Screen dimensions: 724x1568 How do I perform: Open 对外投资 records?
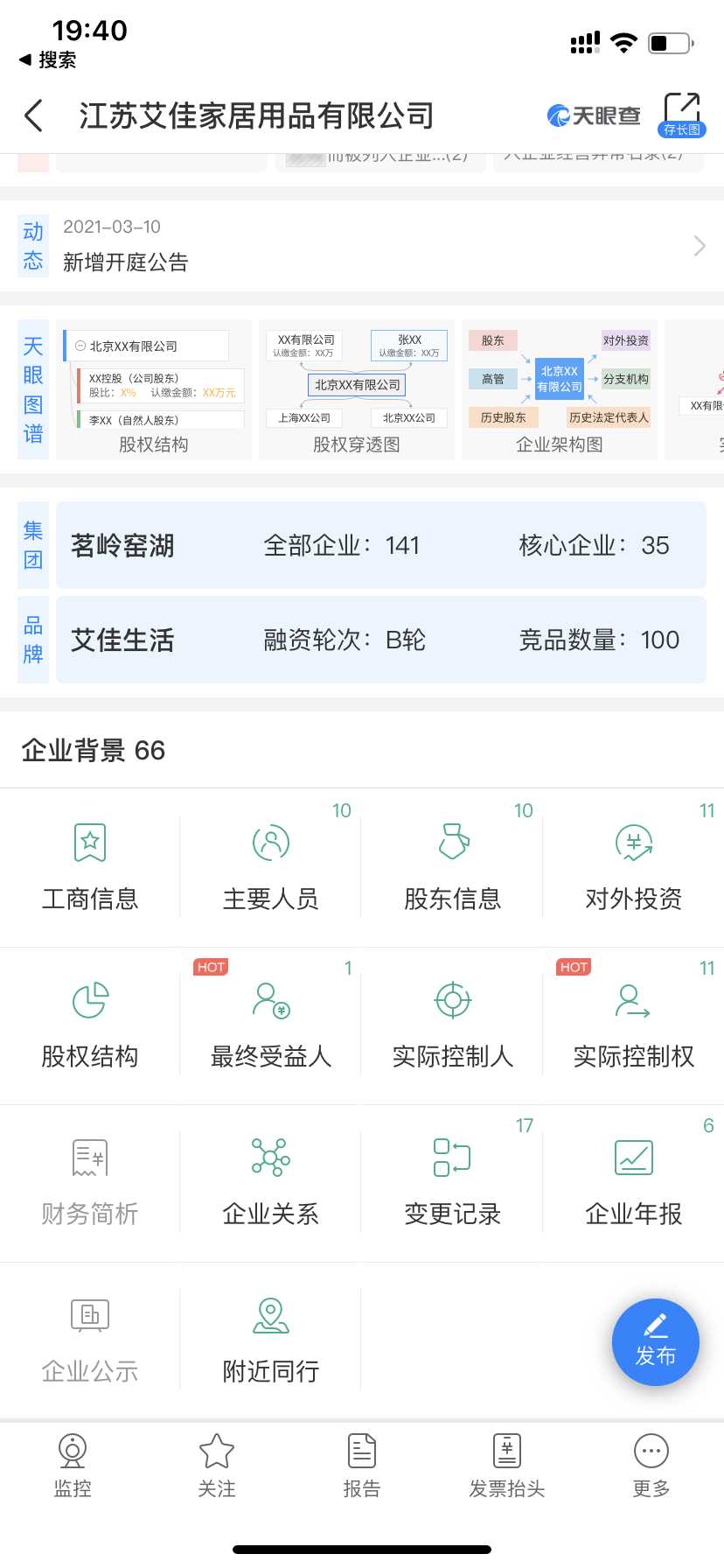pyautogui.click(x=633, y=867)
